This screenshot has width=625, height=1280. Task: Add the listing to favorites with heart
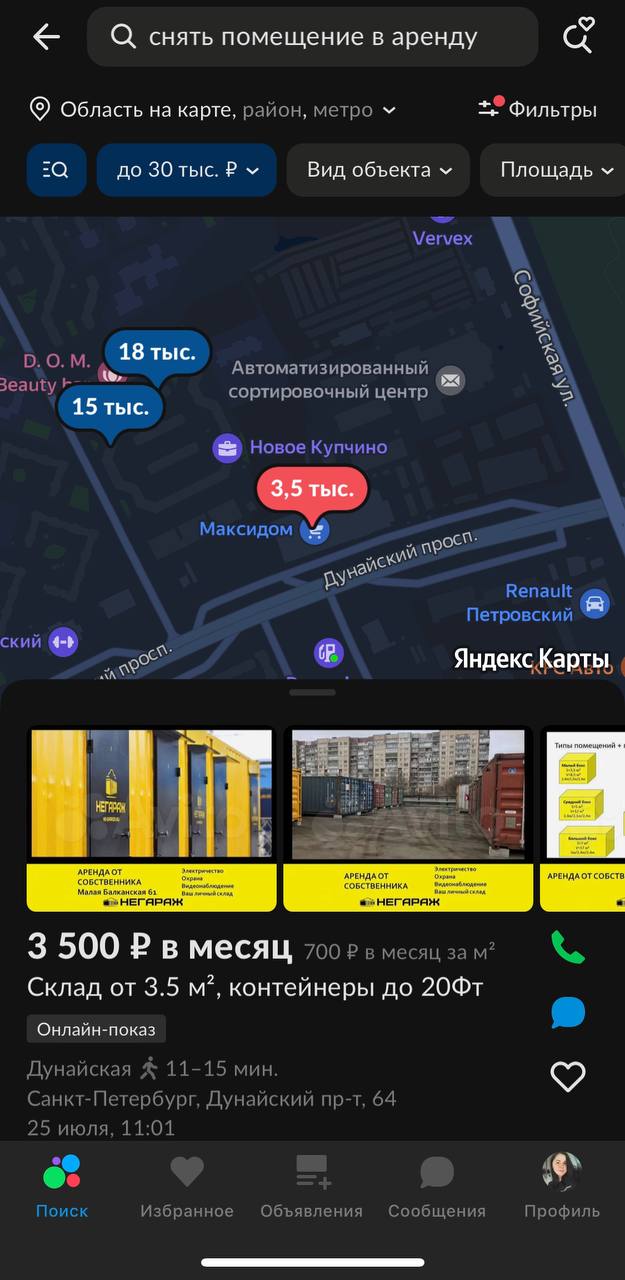point(568,1077)
